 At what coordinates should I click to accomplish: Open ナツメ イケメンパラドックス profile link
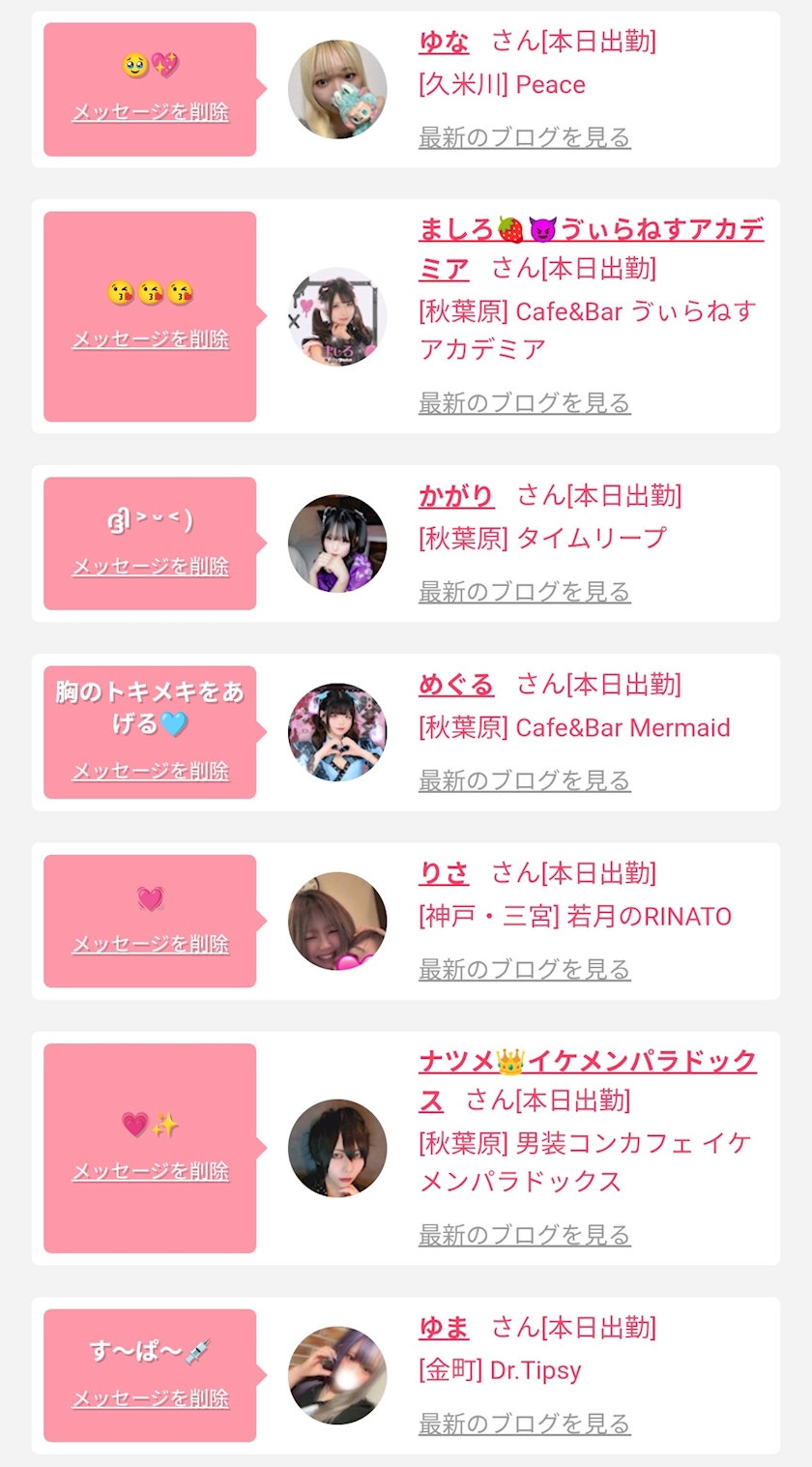(587, 1062)
